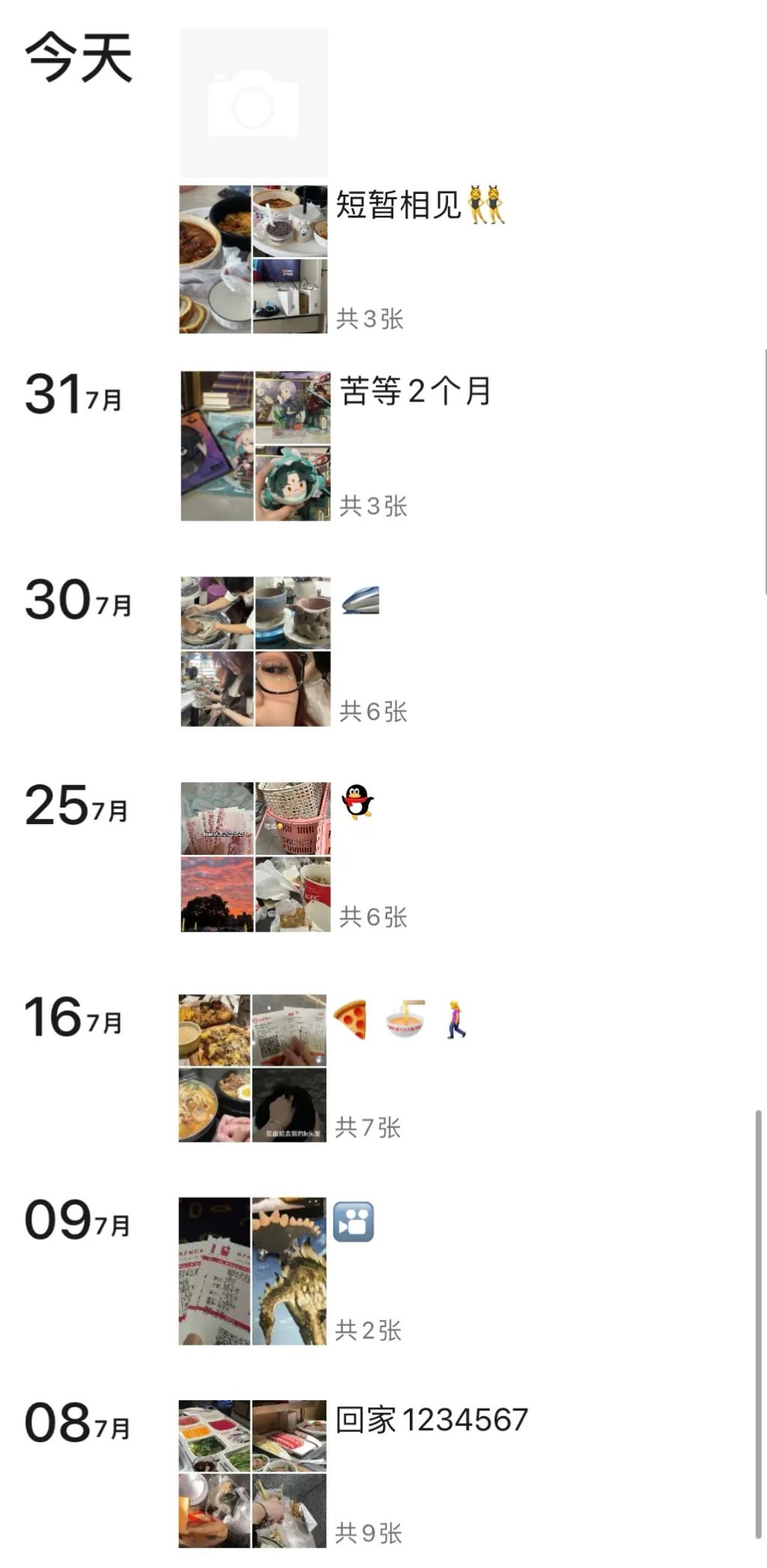
Task: View the July 09 post with movie camera emoji
Action: [252, 1271]
